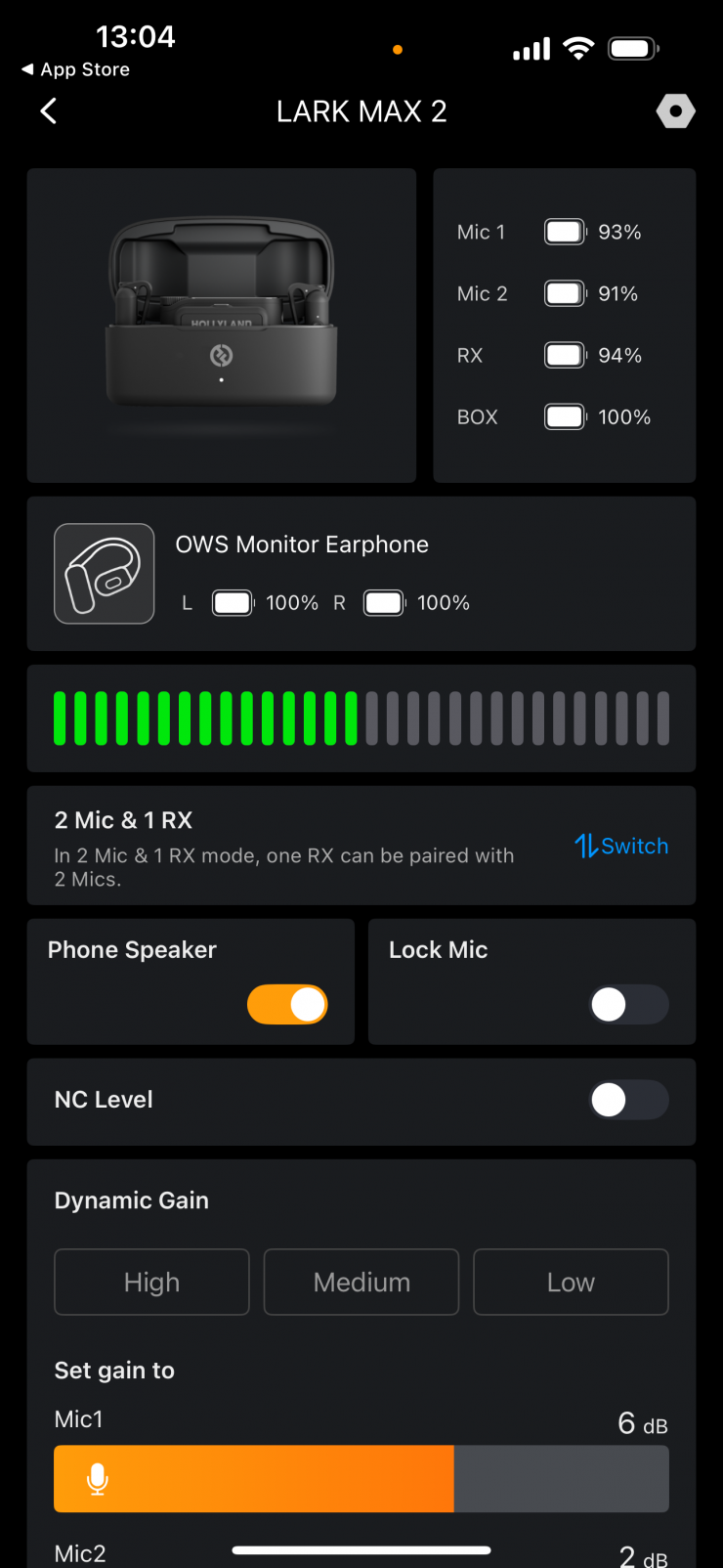Choose Medium dynamic gain
The width and height of the screenshot is (723, 1568).
pyautogui.click(x=361, y=1282)
